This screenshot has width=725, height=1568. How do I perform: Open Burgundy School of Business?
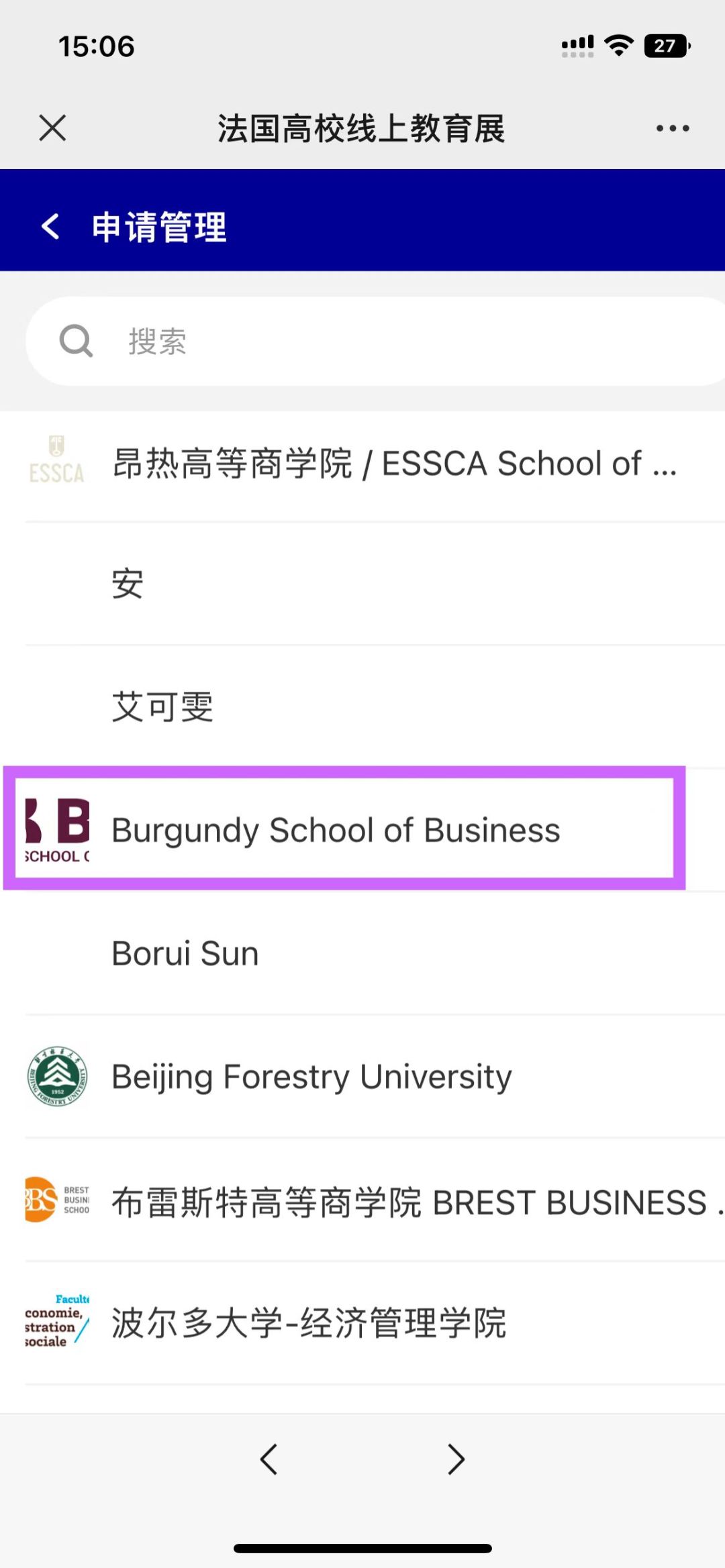(x=342, y=829)
